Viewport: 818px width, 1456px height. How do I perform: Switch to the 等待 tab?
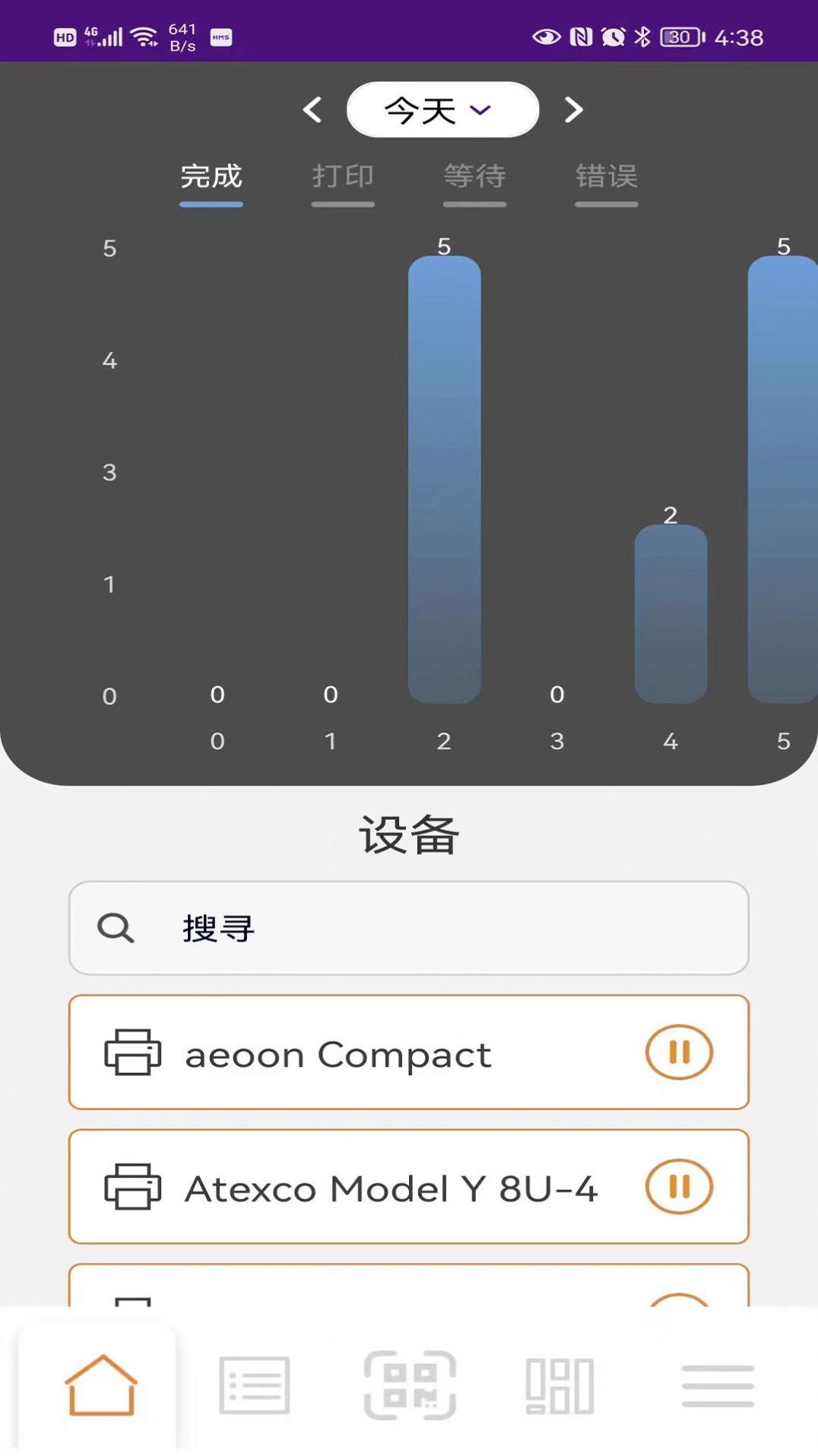[474, 177]
